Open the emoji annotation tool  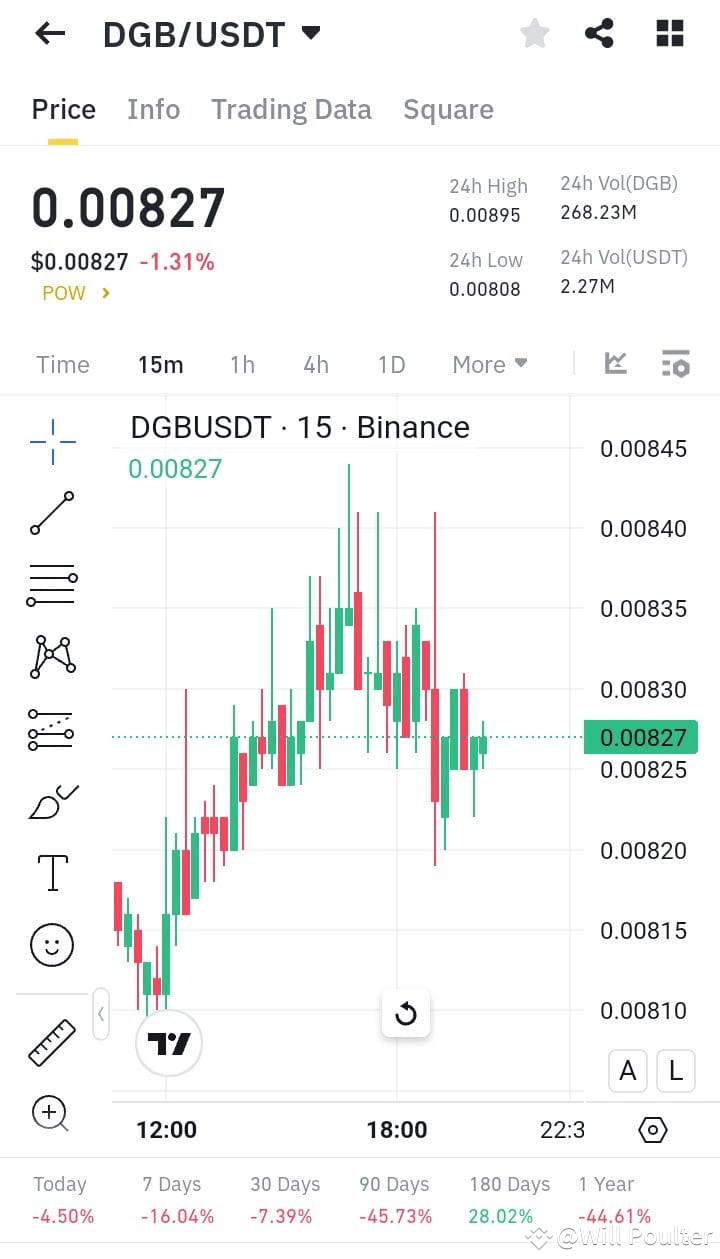(50, 944)
